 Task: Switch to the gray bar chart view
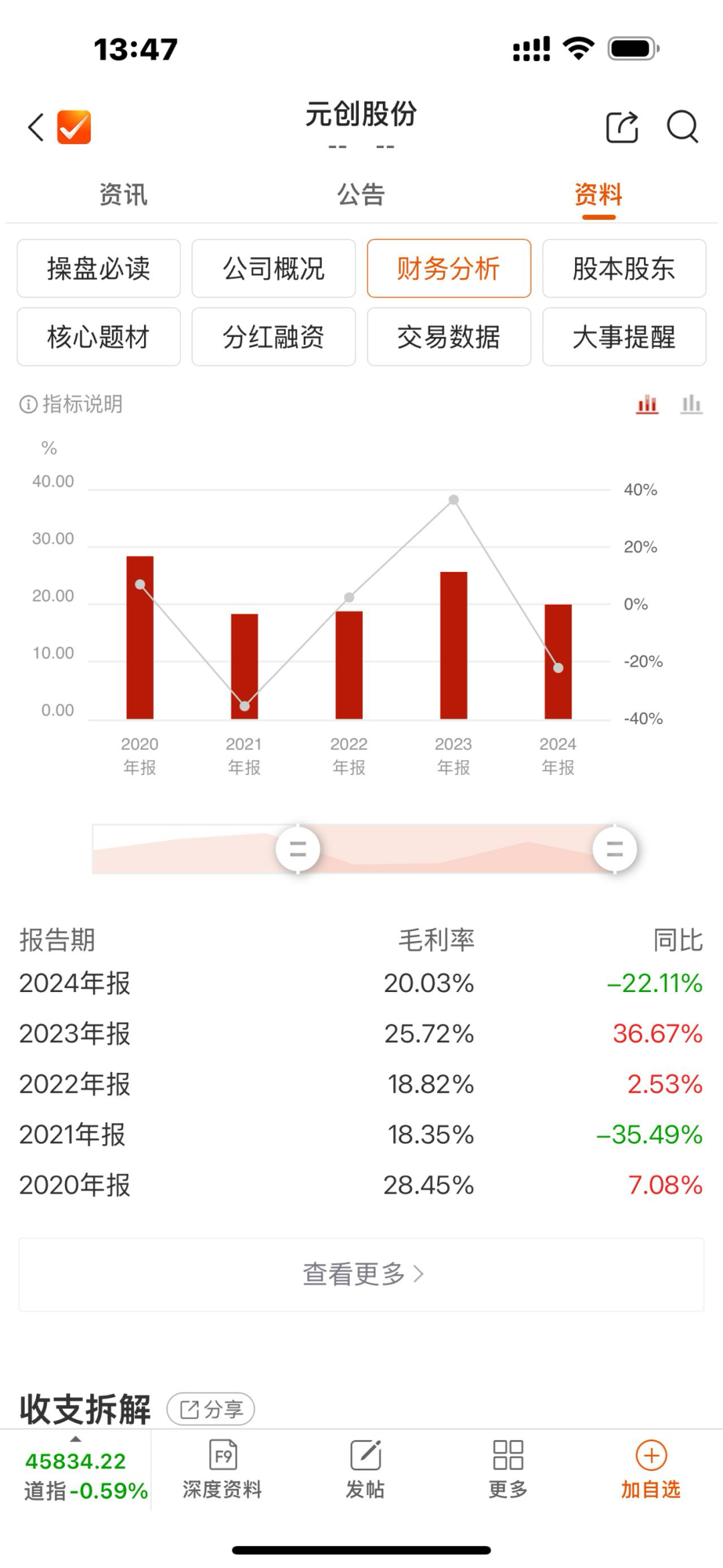tap(691, 404)
